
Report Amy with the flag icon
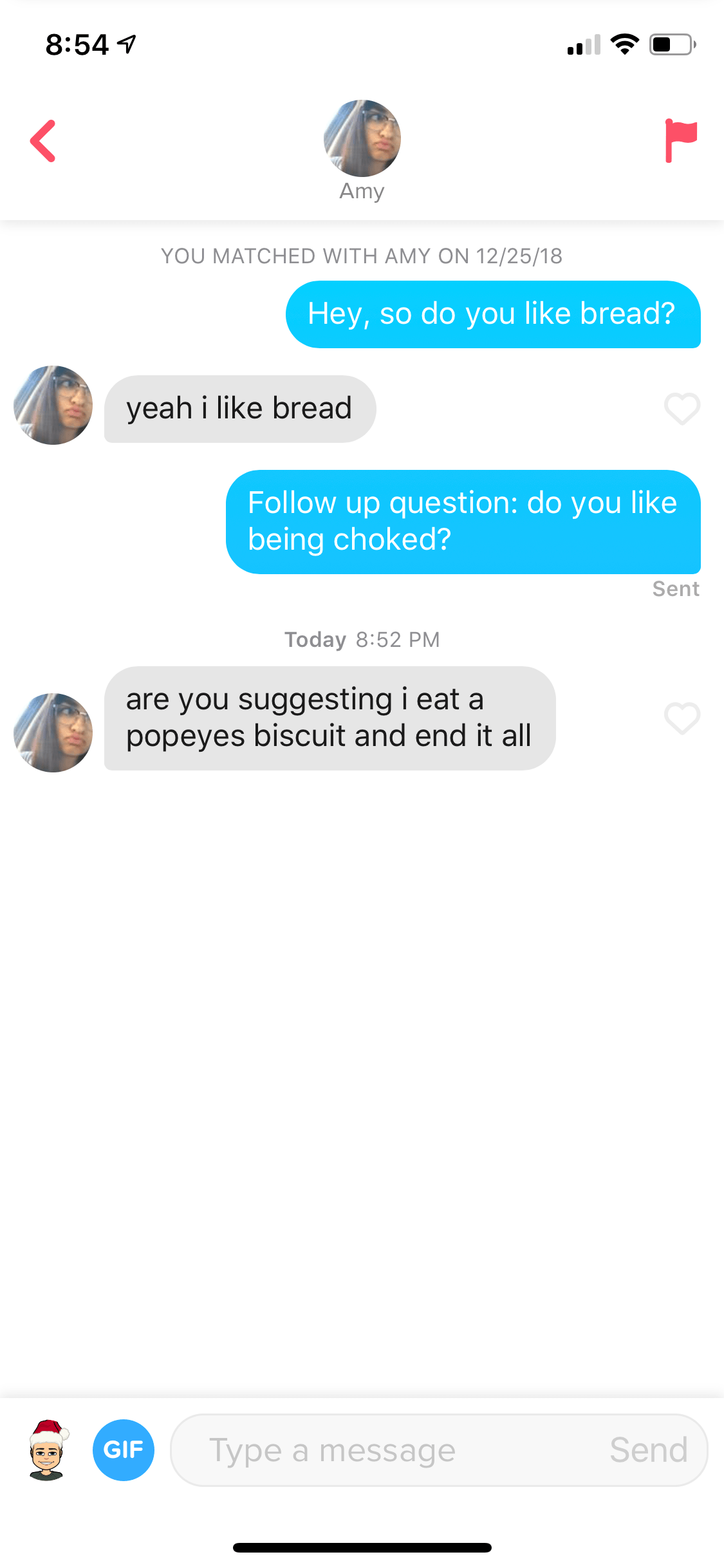tap(680, 140)
